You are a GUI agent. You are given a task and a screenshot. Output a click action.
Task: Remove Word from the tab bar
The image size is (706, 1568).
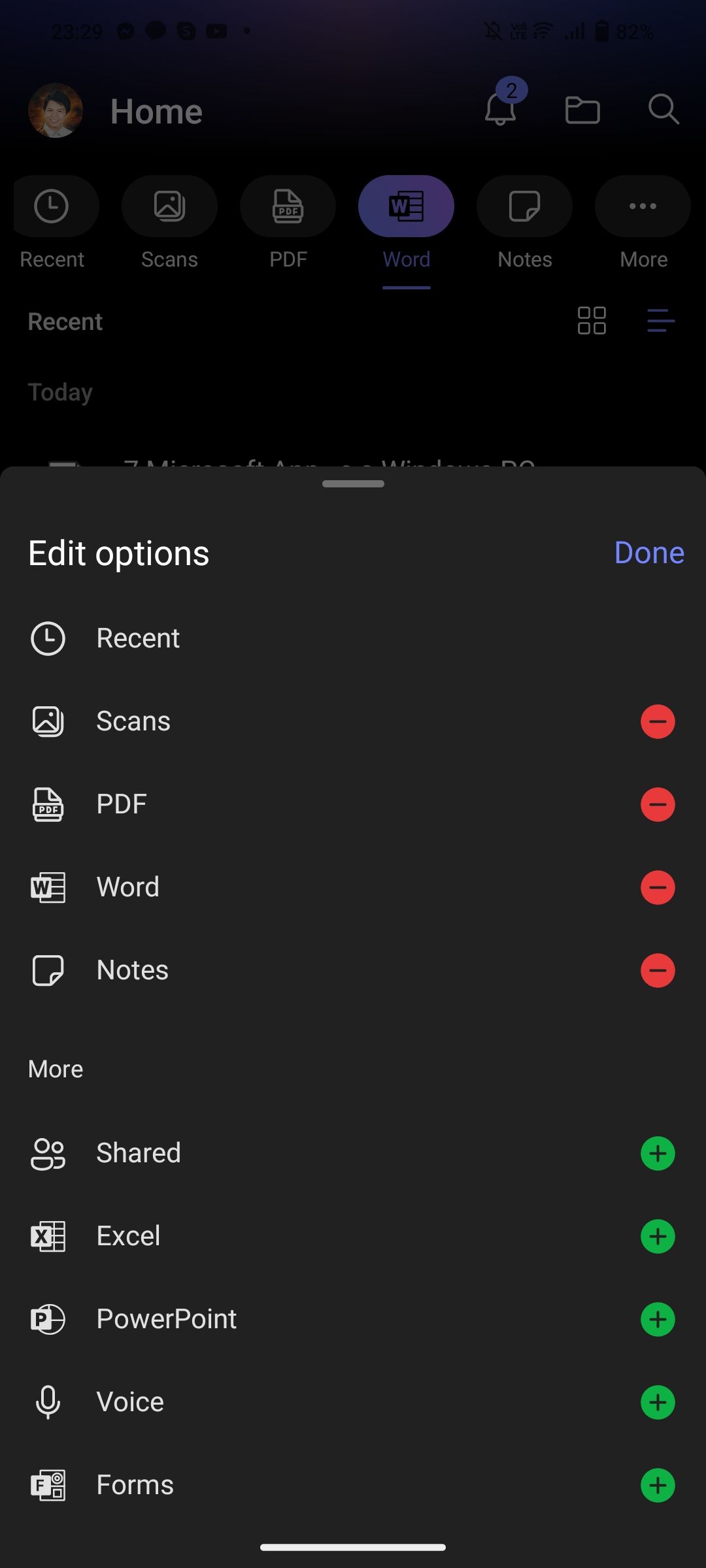coord(658,888)
